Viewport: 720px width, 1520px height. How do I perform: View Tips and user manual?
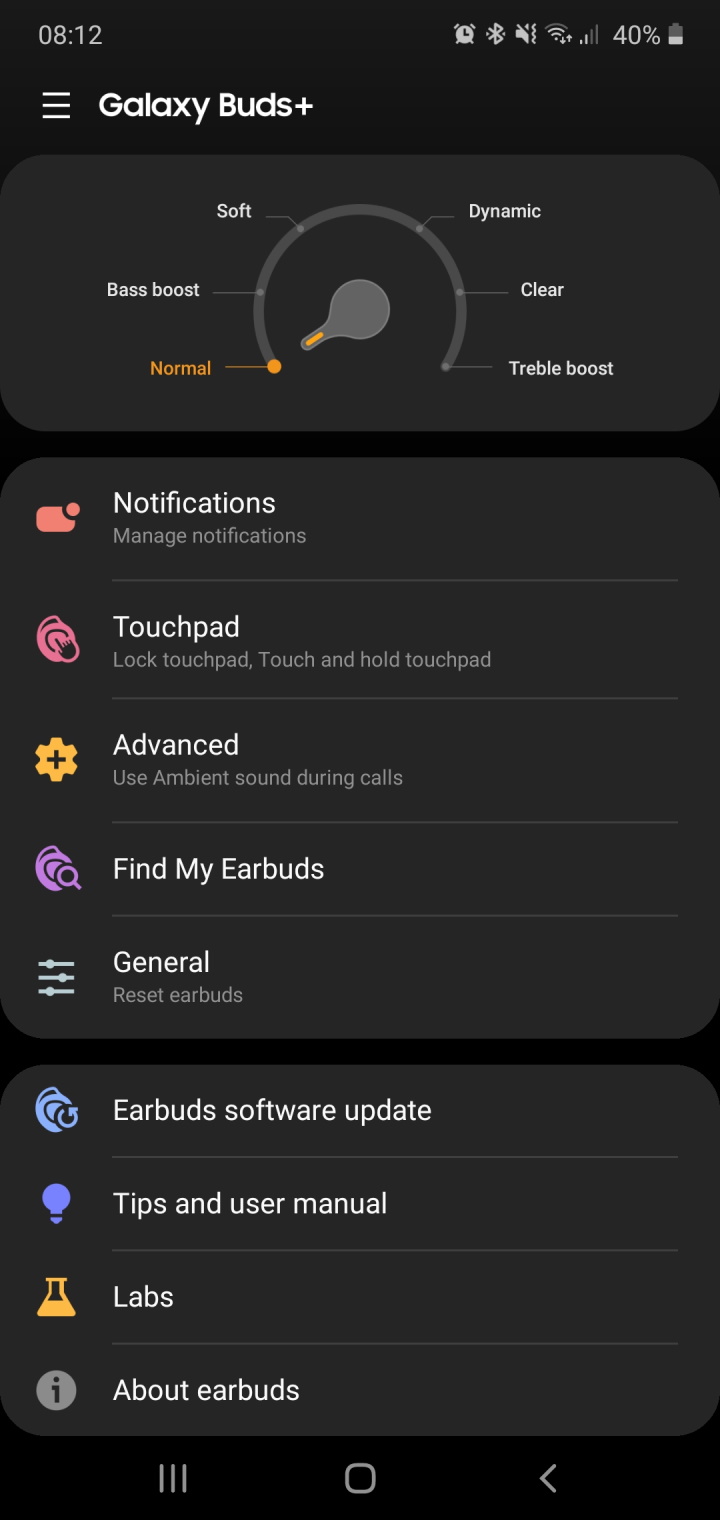coord(360,1203)
